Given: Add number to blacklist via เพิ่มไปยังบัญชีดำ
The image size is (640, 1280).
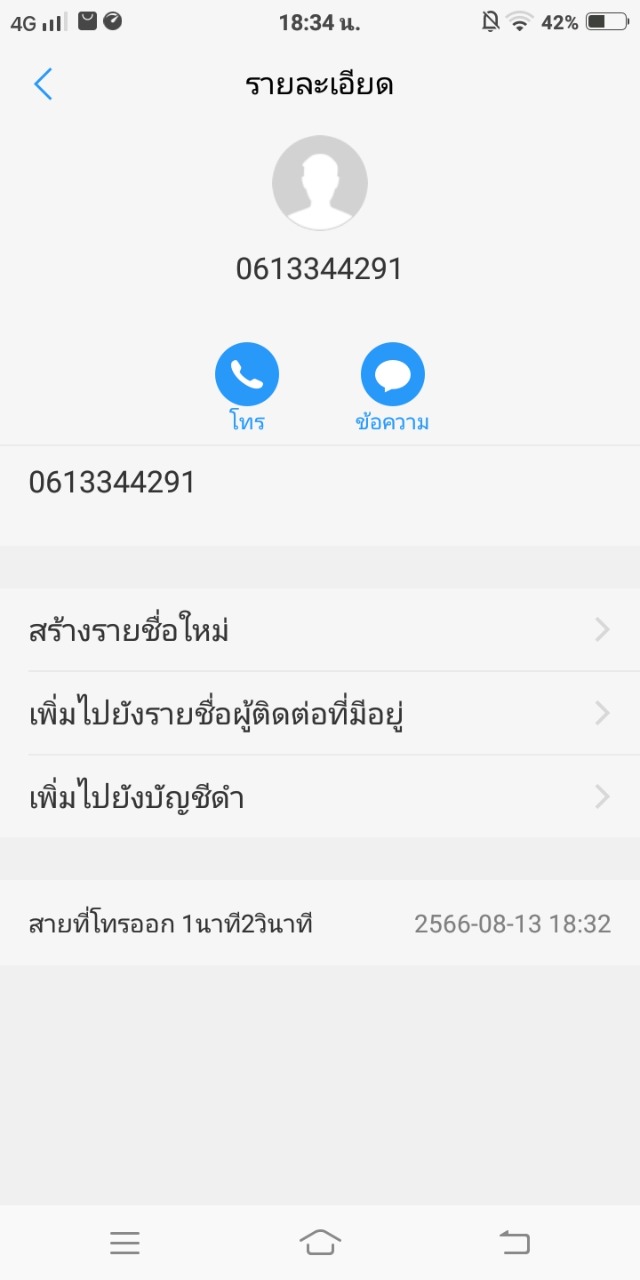Looking at the screenshot, I should tap(320, 797).
